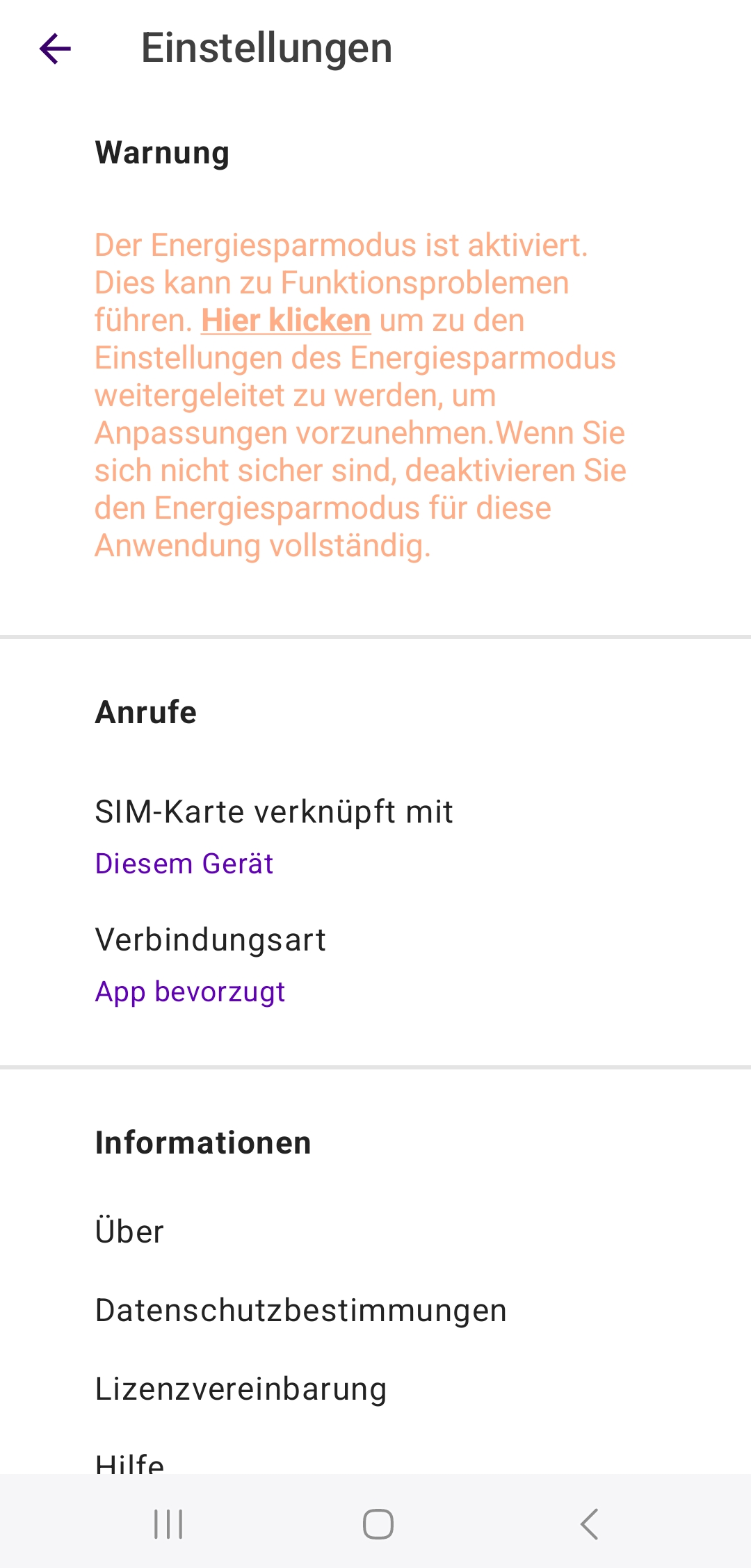Open the Über page
This screenshot has width=751, height=1568.
tap(130, 1231)
